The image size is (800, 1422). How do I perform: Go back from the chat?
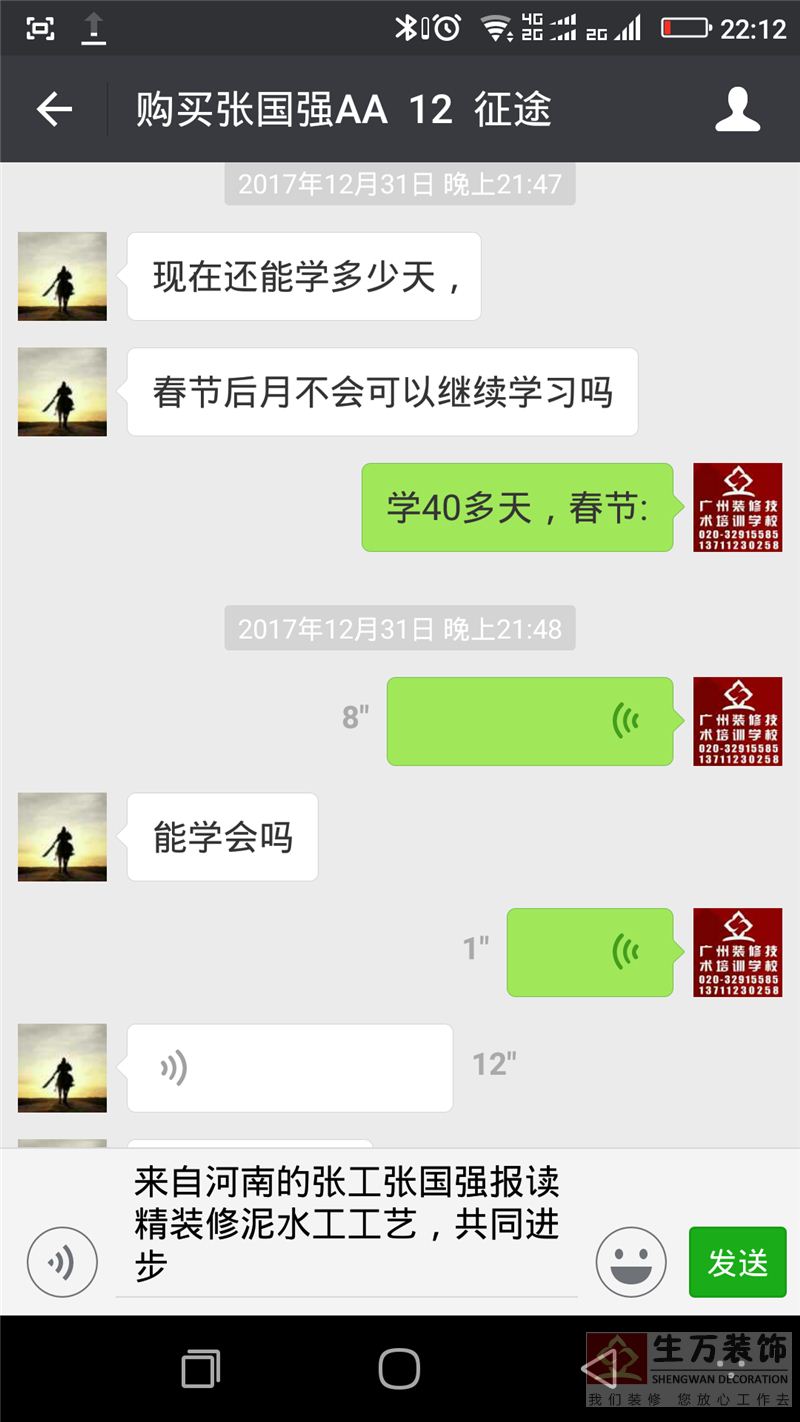[x=54, y=109]
